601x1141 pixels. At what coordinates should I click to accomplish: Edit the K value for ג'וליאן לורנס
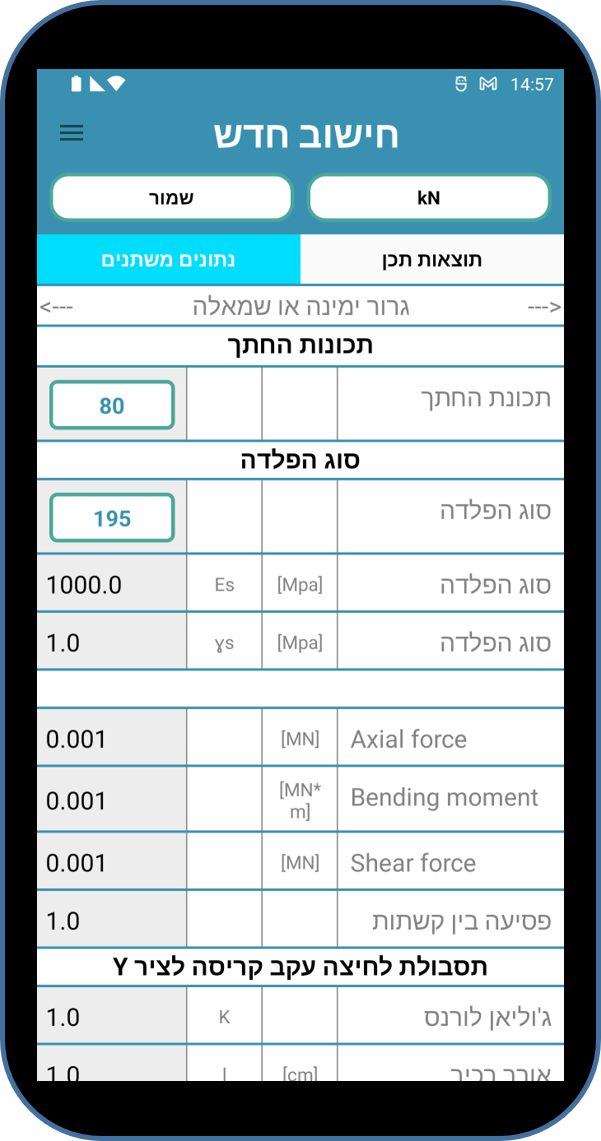tap(111, 1015)
